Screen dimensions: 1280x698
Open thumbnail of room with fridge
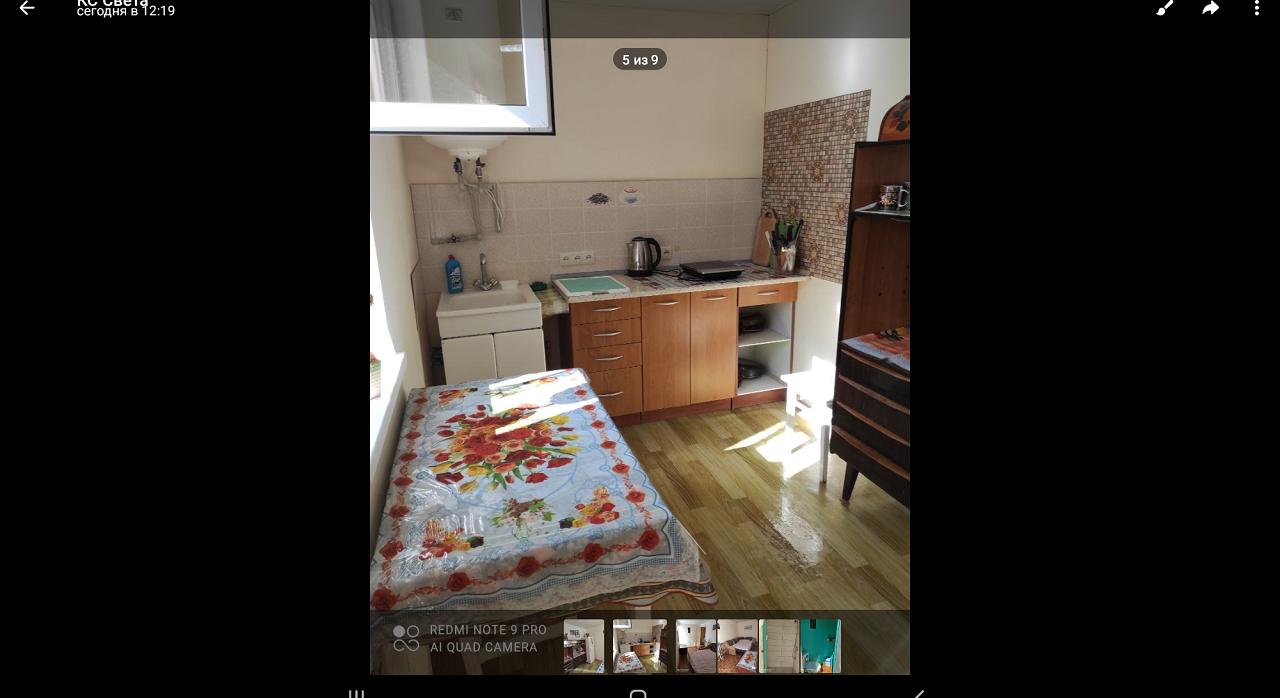click(584, 646)
